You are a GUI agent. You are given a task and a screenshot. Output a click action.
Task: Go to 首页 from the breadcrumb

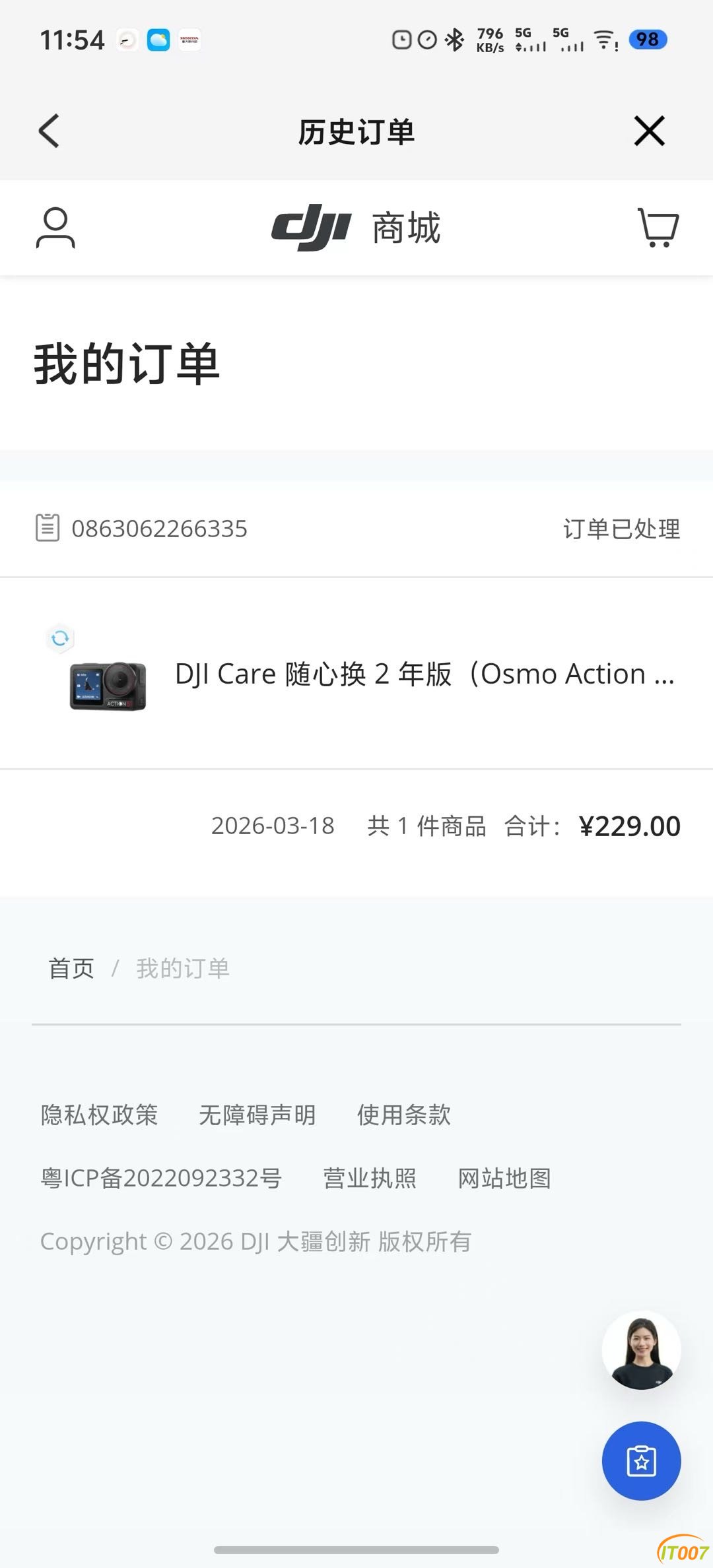[71, 968]
